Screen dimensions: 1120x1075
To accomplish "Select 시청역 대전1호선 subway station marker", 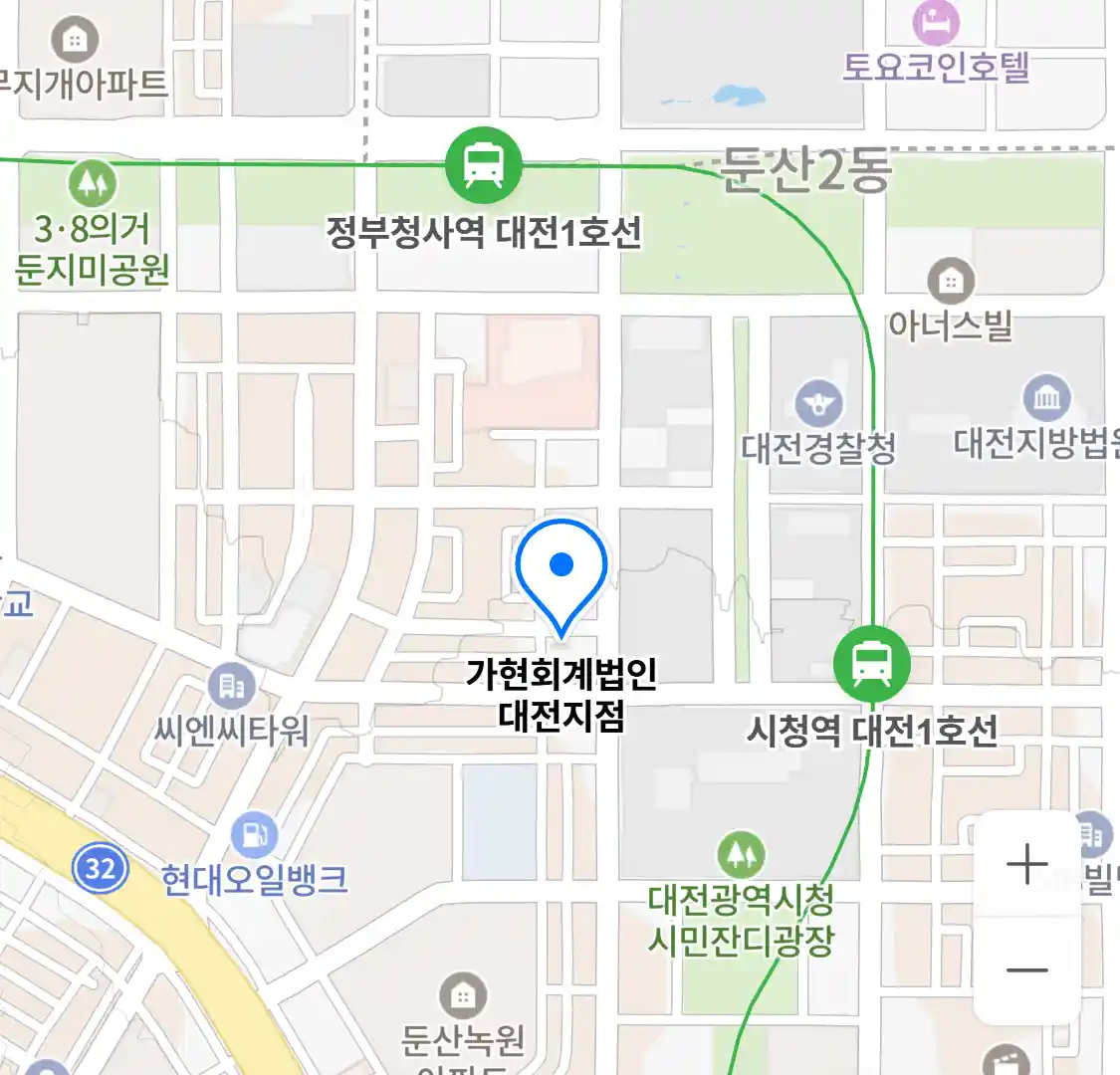I will pos(872,663).
